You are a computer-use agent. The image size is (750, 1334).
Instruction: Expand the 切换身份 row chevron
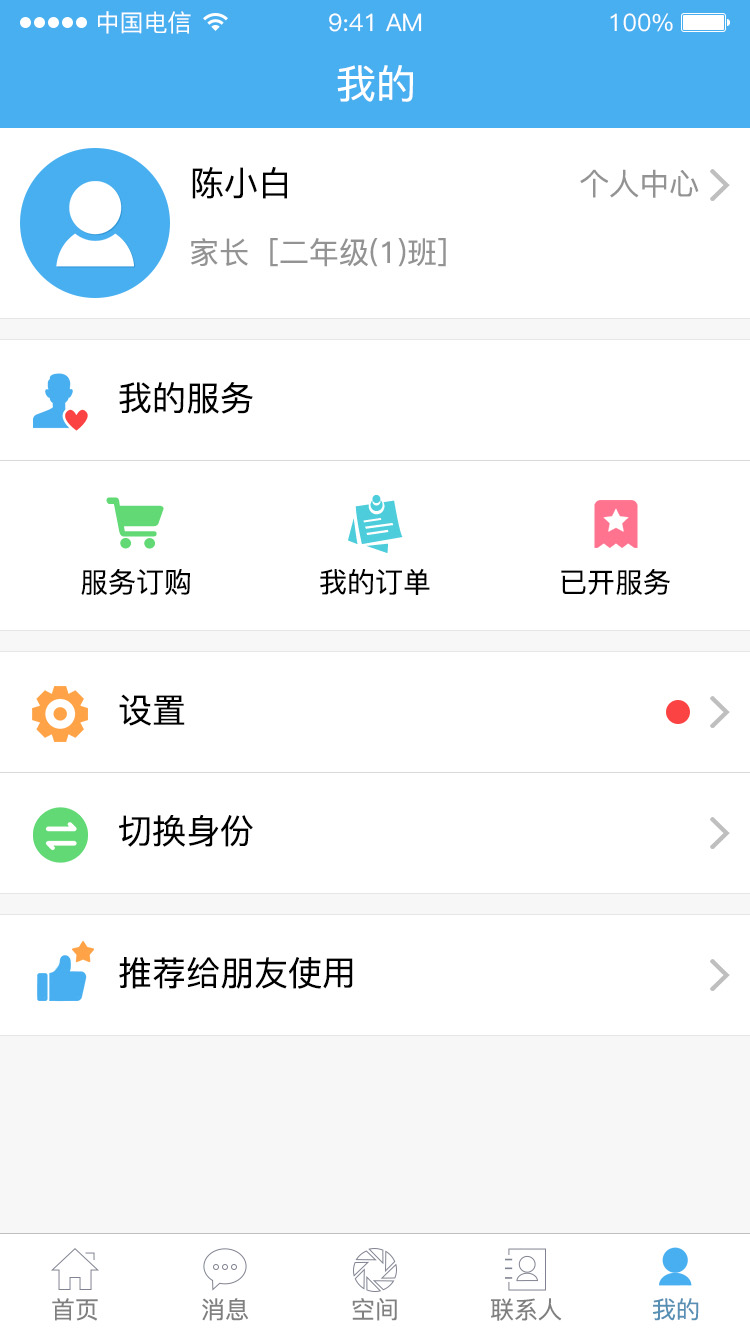718,833
